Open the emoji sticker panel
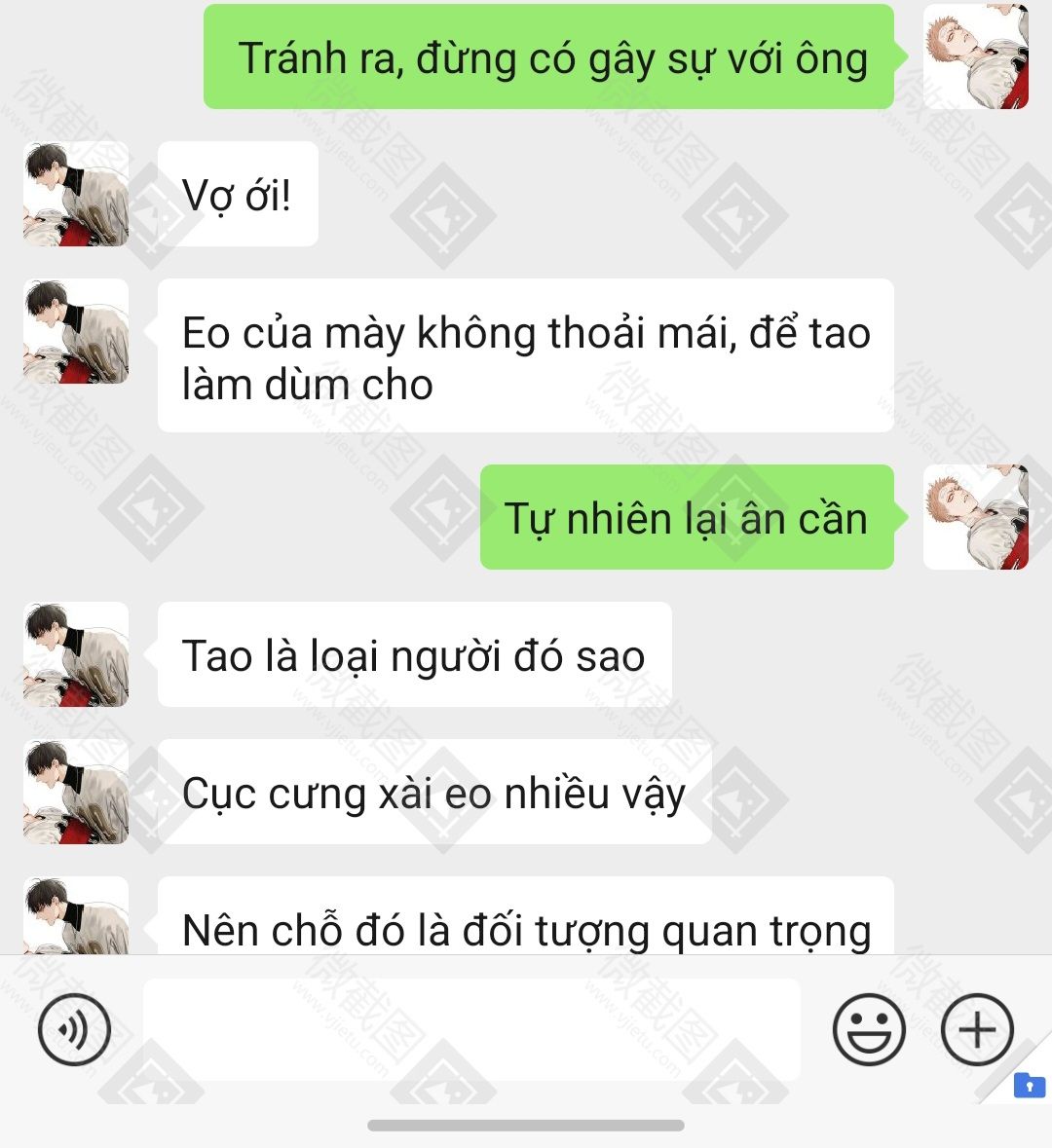The image size is (1052, 1148). point(869,1029)
